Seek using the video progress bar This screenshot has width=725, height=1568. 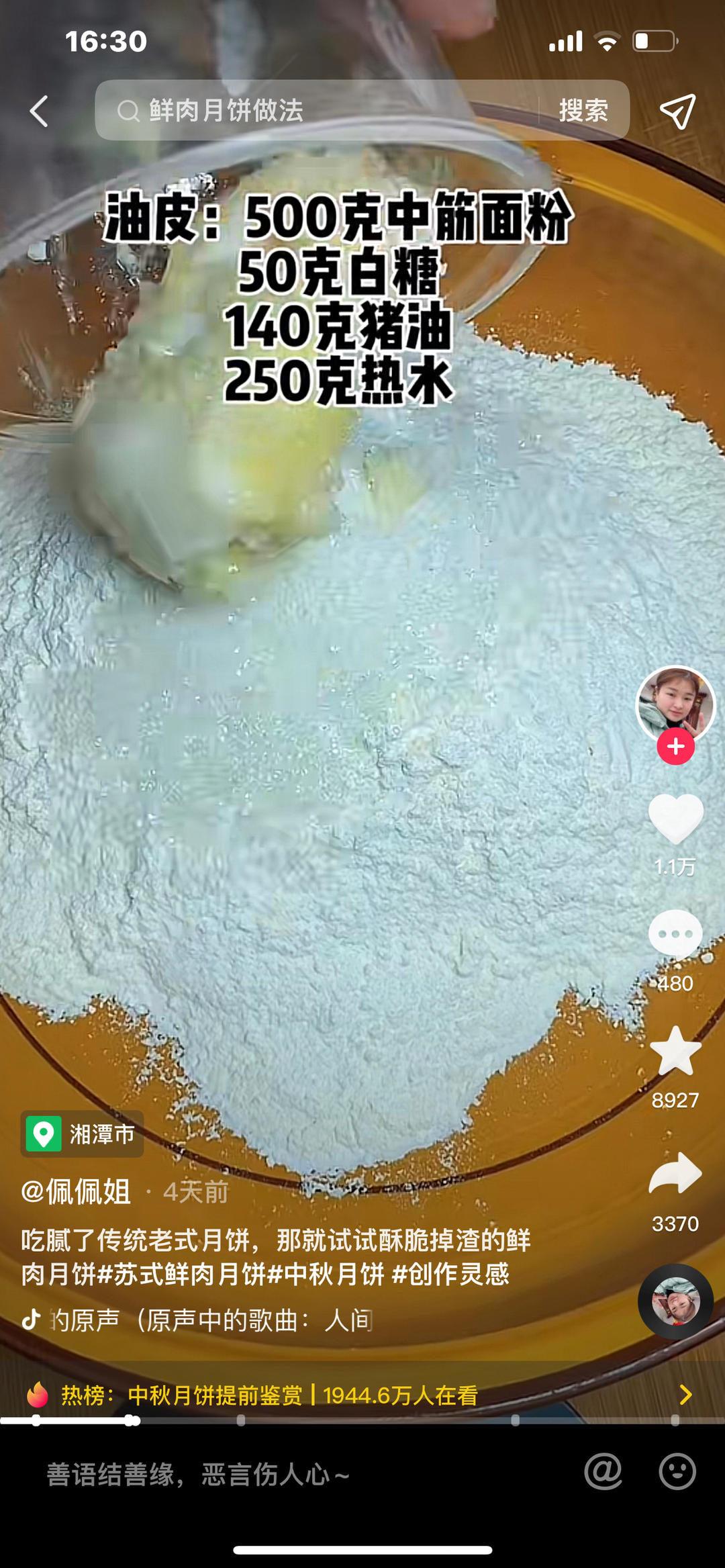[362, 1420]
